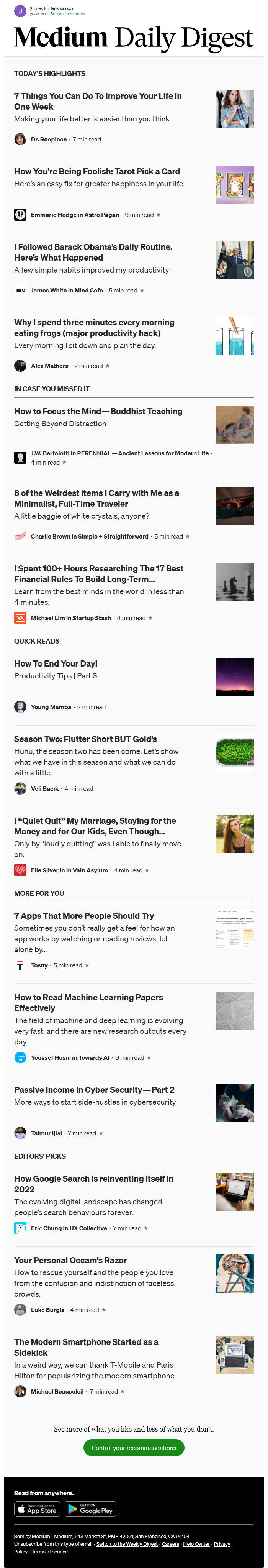Open 'Your Personal Occam's Razor' story
268x1568 pixels.
click(x=70, y=1260)
